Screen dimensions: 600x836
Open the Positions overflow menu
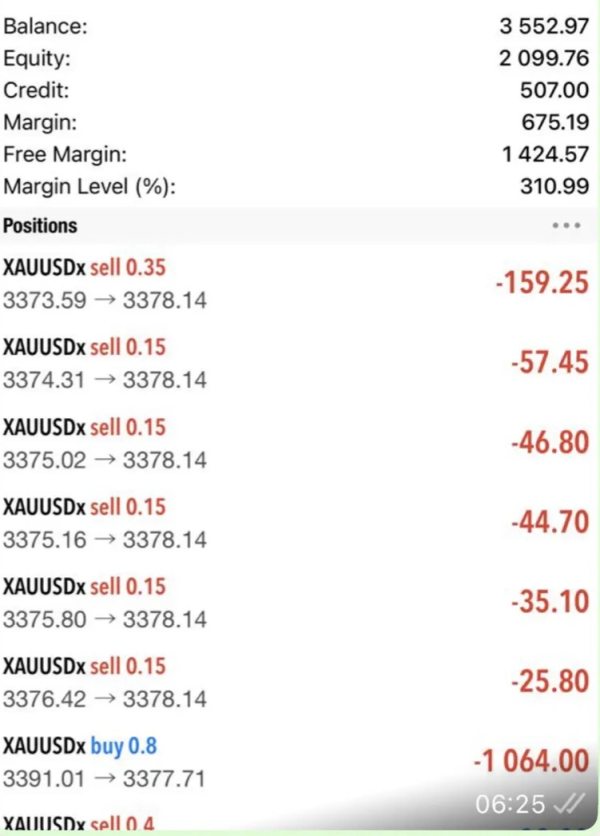[566, 226]
